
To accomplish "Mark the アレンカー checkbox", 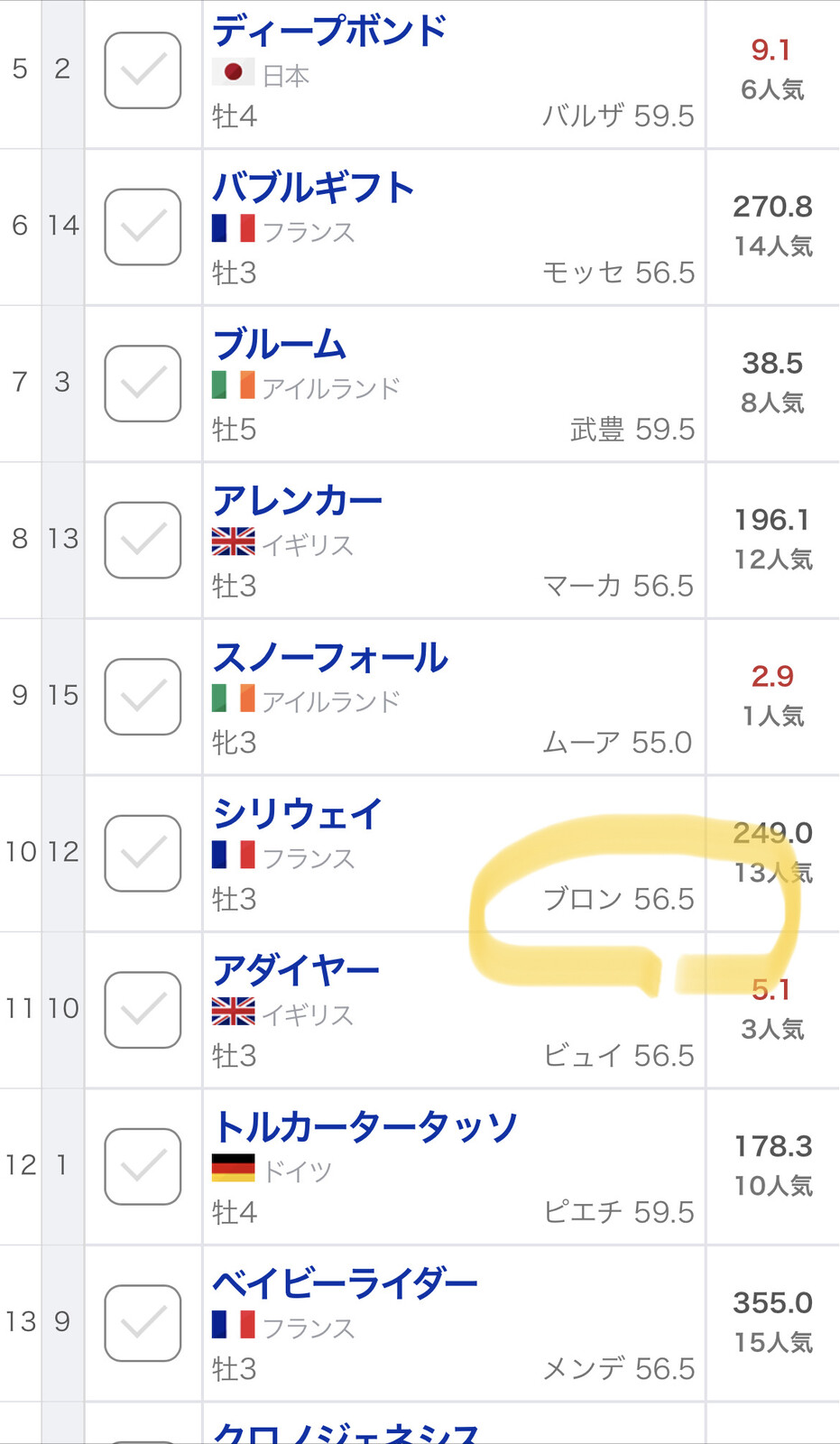I will (x=143, y=540).
